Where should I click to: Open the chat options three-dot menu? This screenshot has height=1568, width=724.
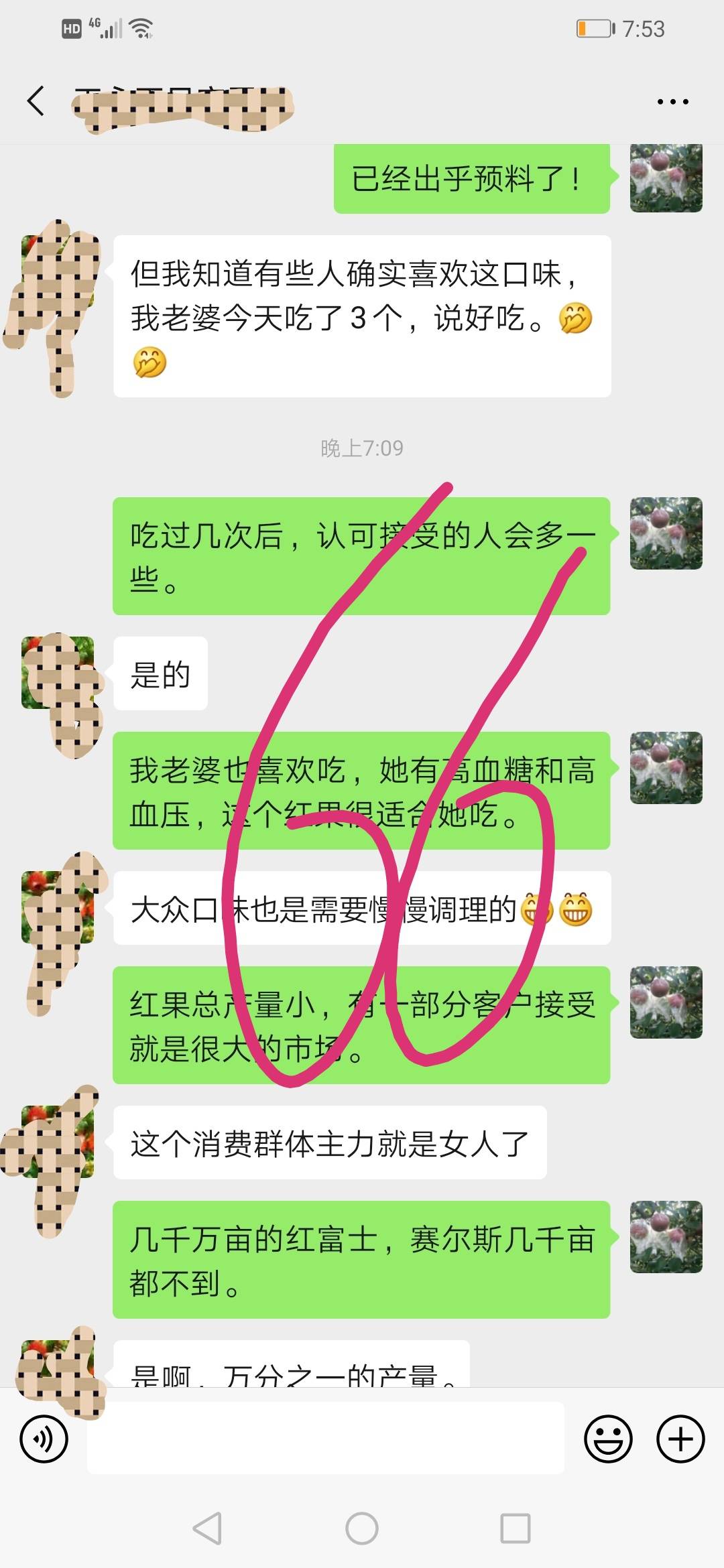pyautogui.click(x=672, y=102)
